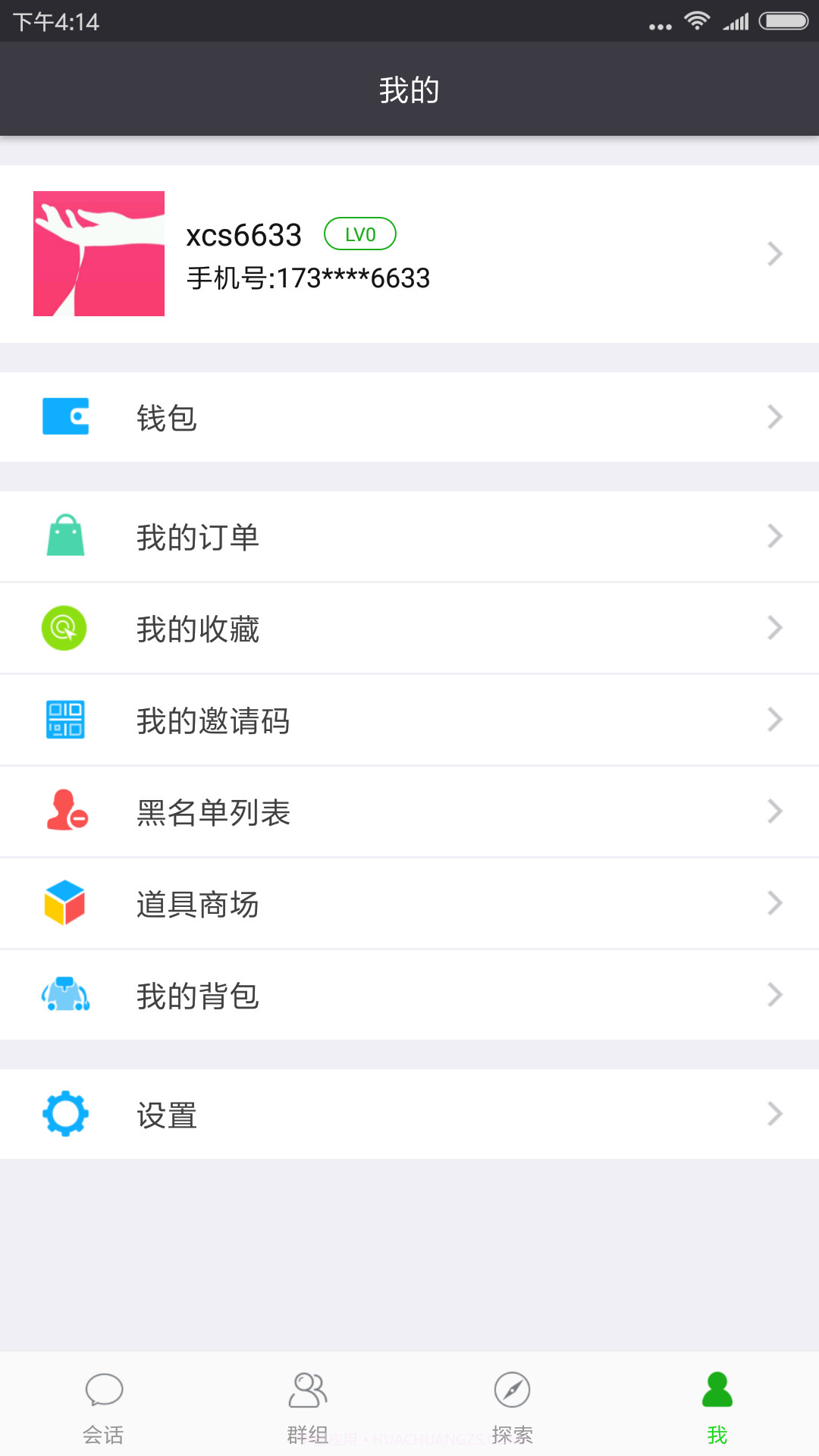The width and height of the screenshot is (819, 1456).
Task: Open the 设置 row chevron
Action: coord(774,1113)
